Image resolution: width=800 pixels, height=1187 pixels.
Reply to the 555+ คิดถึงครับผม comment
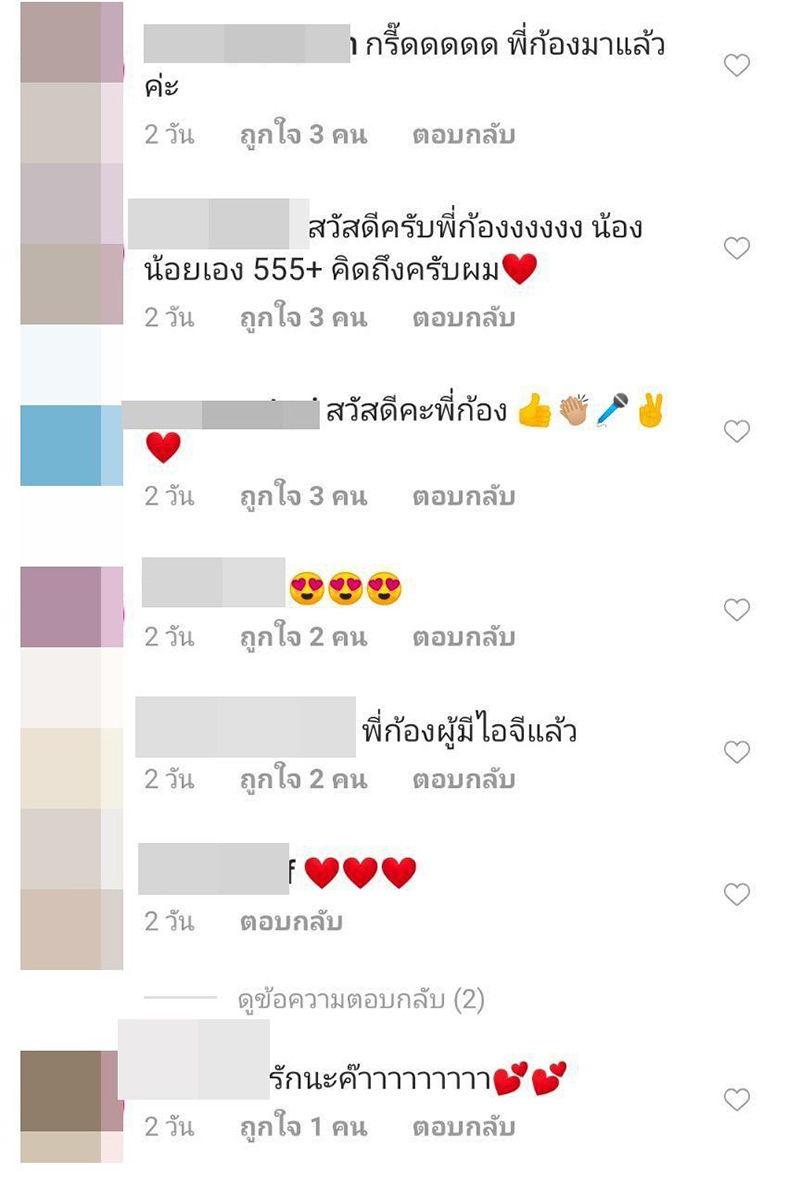[x=463, y=318]
